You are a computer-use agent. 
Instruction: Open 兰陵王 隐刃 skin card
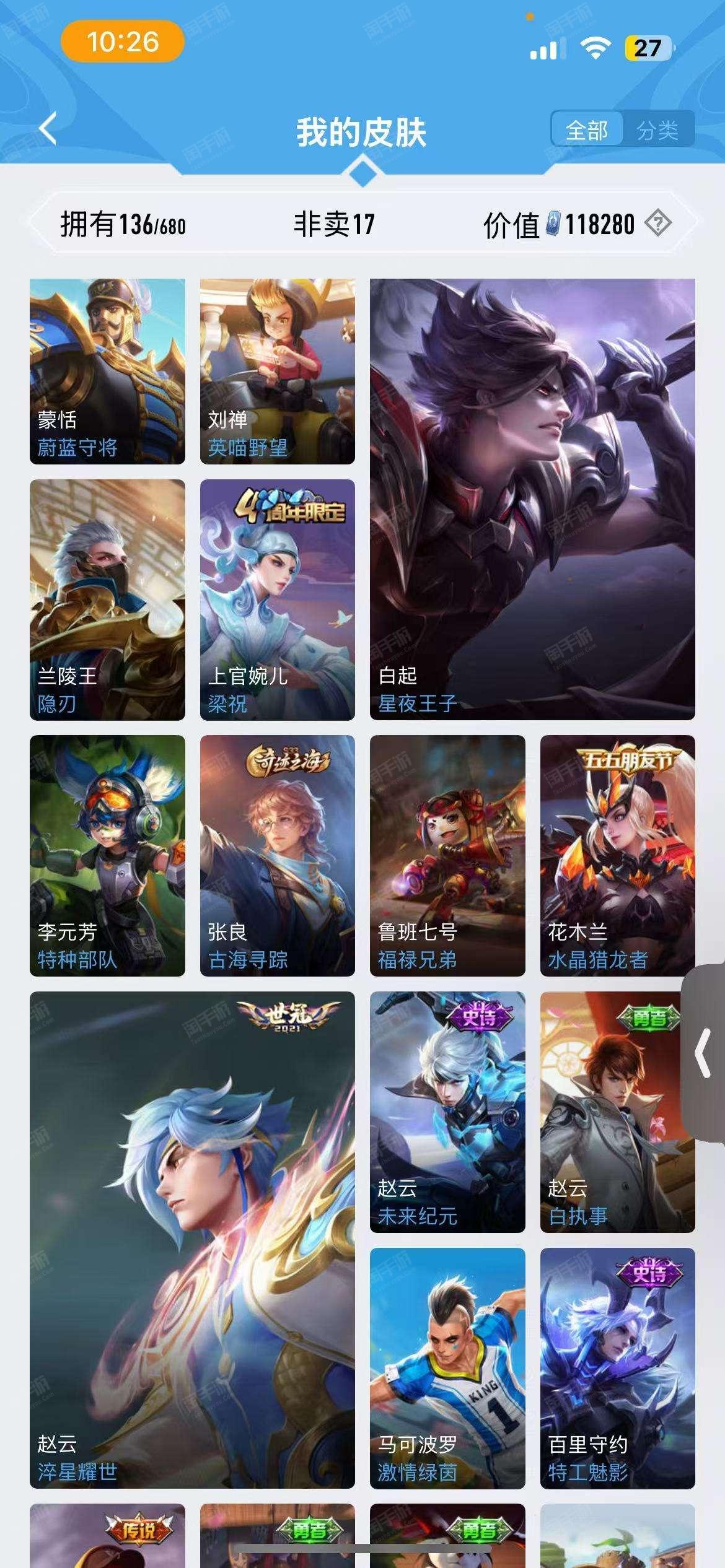point(107,599)
